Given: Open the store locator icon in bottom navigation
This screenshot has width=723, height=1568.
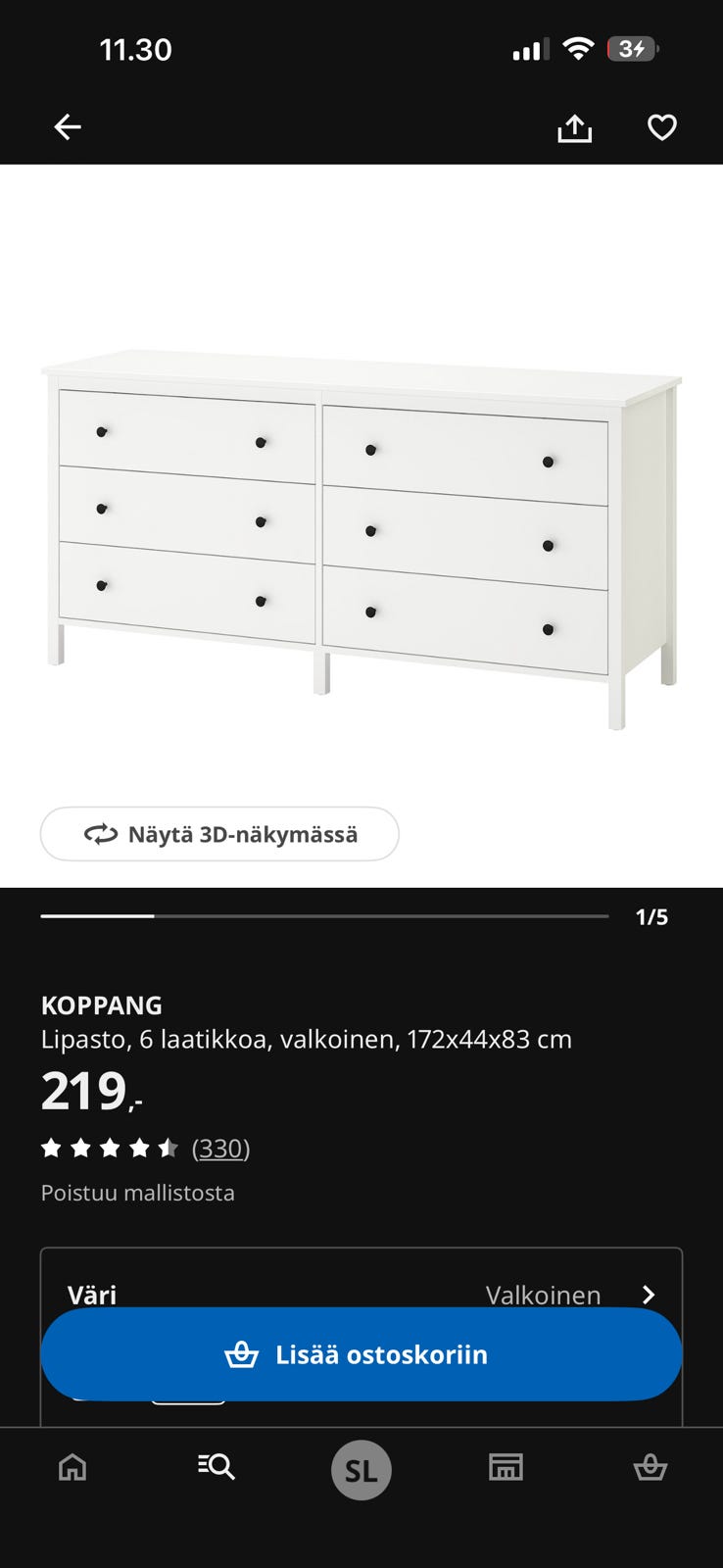Looking at the screenshot, I should [506, 1467].
